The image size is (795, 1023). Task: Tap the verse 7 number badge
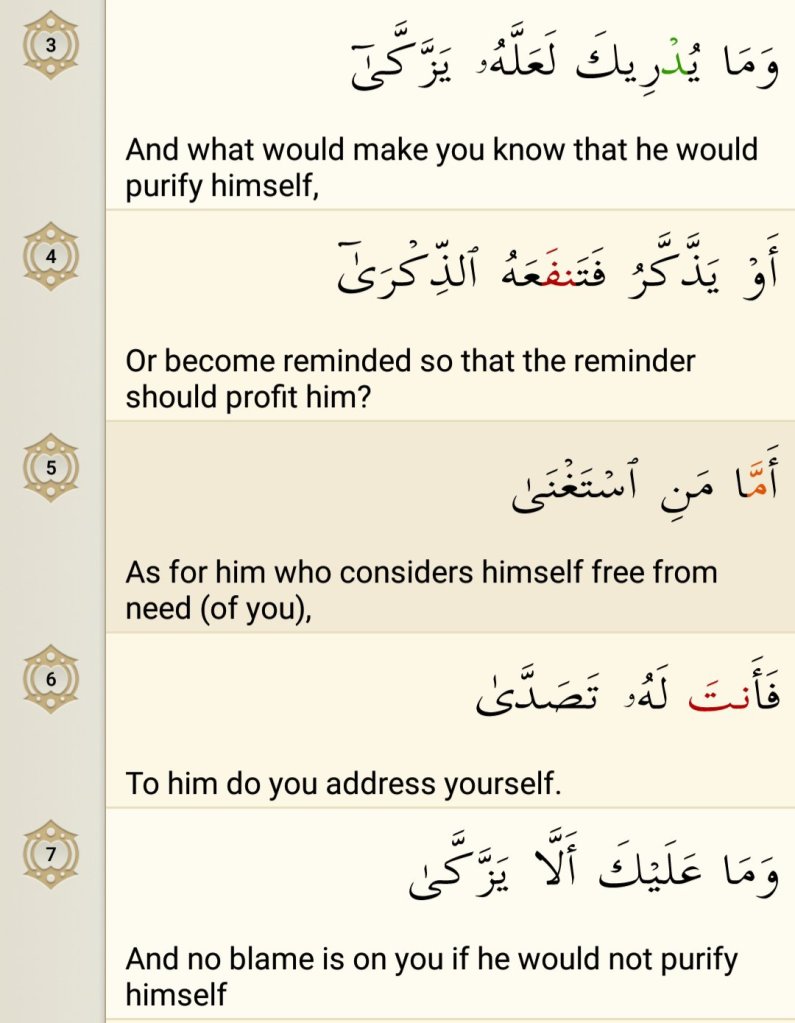pyautogui.click(x=50, y=855)
